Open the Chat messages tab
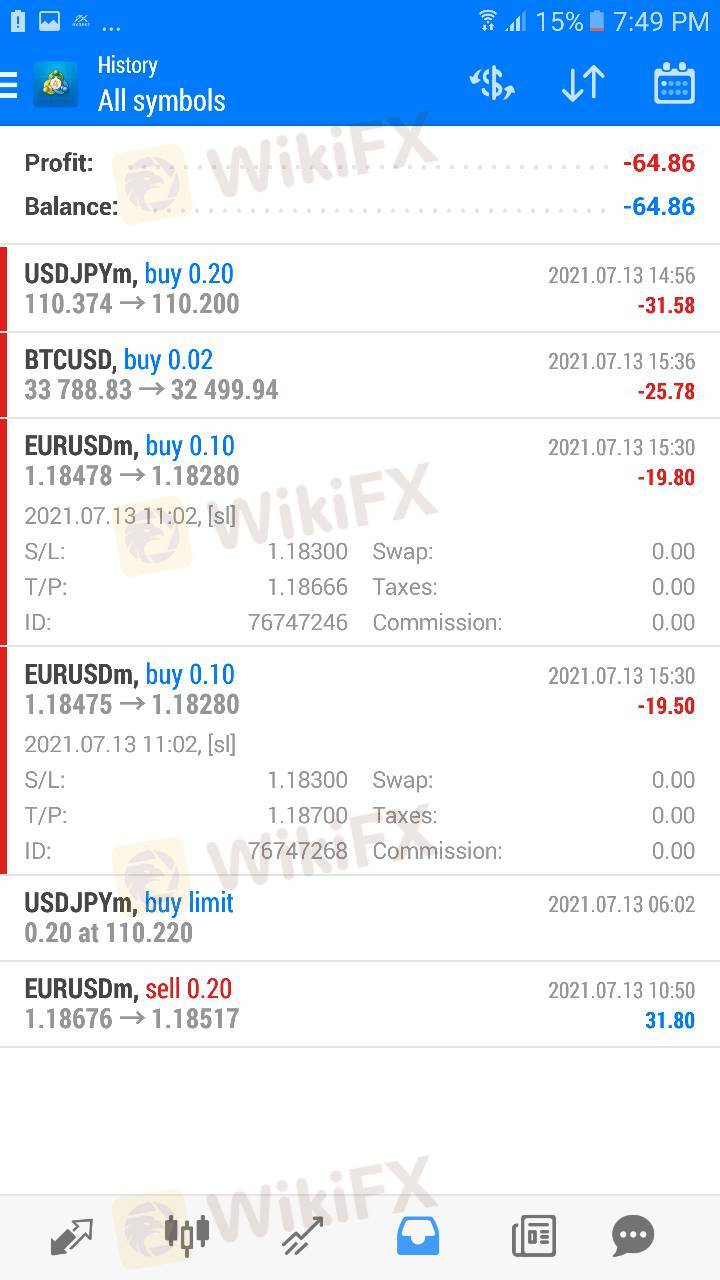720x1280 pixels. [633, 1237]
